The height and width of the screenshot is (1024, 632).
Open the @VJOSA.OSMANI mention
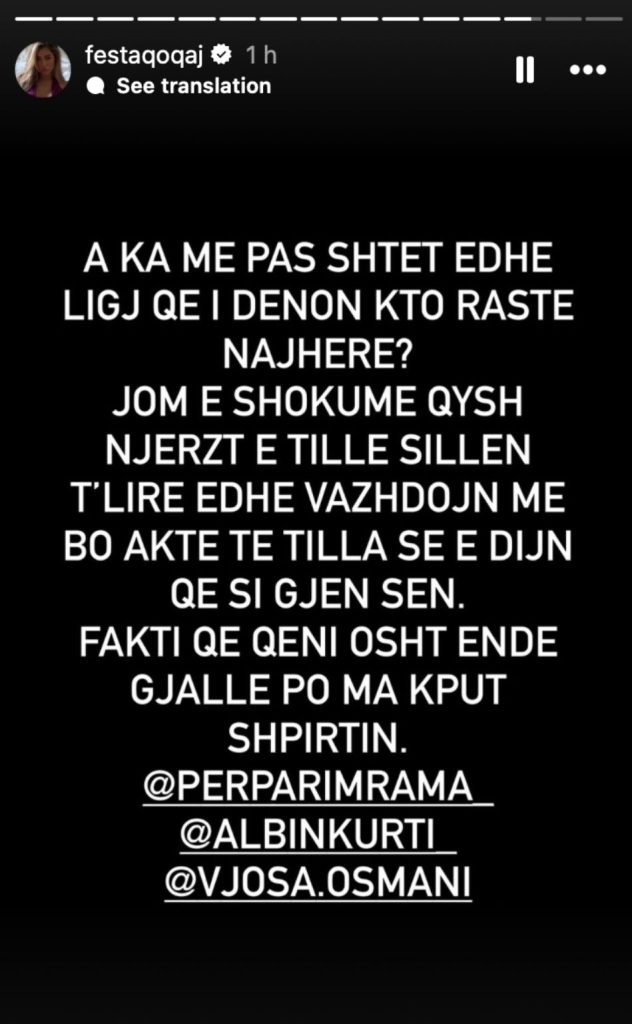pos(316,884)
